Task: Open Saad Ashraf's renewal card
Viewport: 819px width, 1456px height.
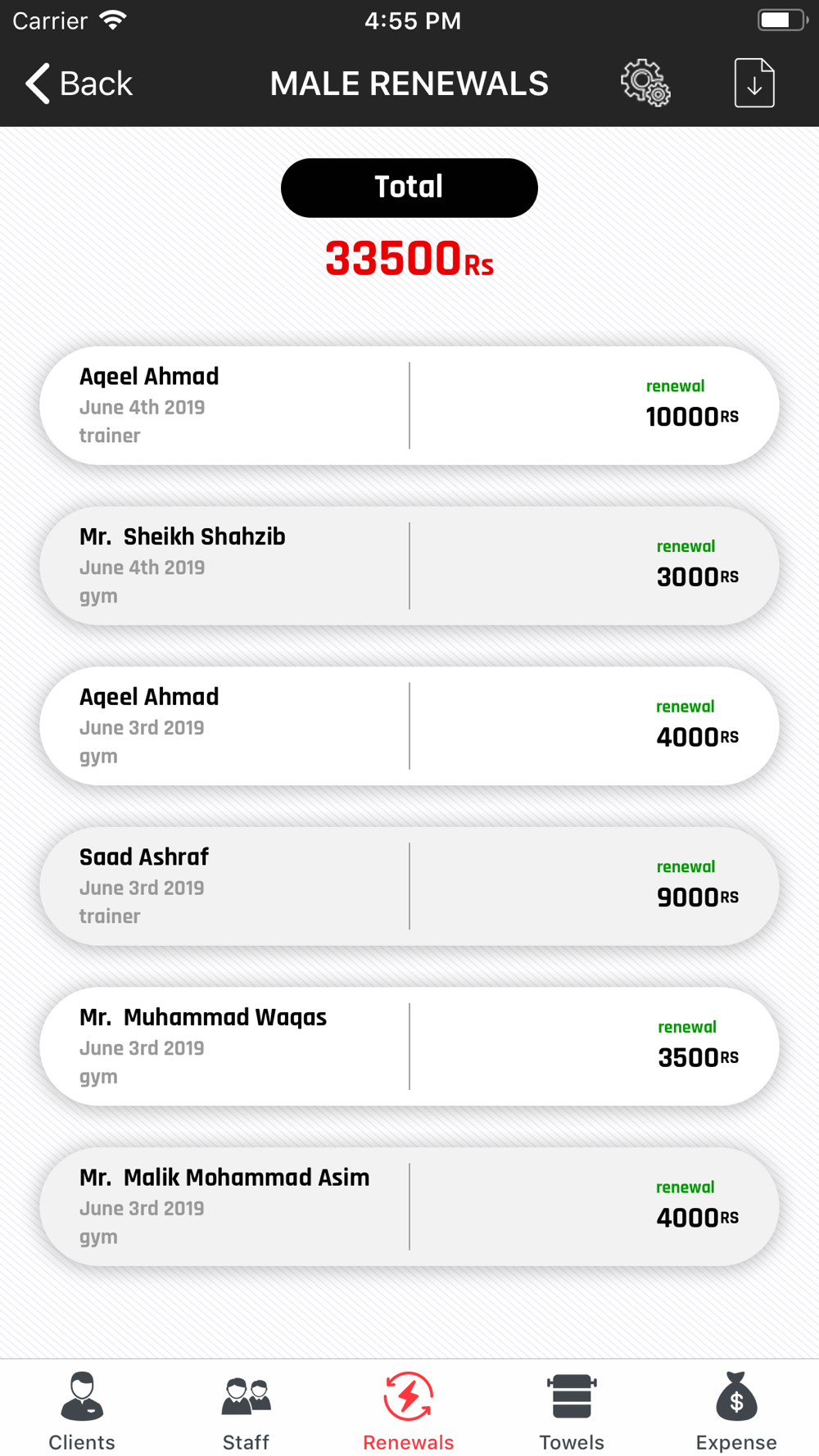Action: 409,886
